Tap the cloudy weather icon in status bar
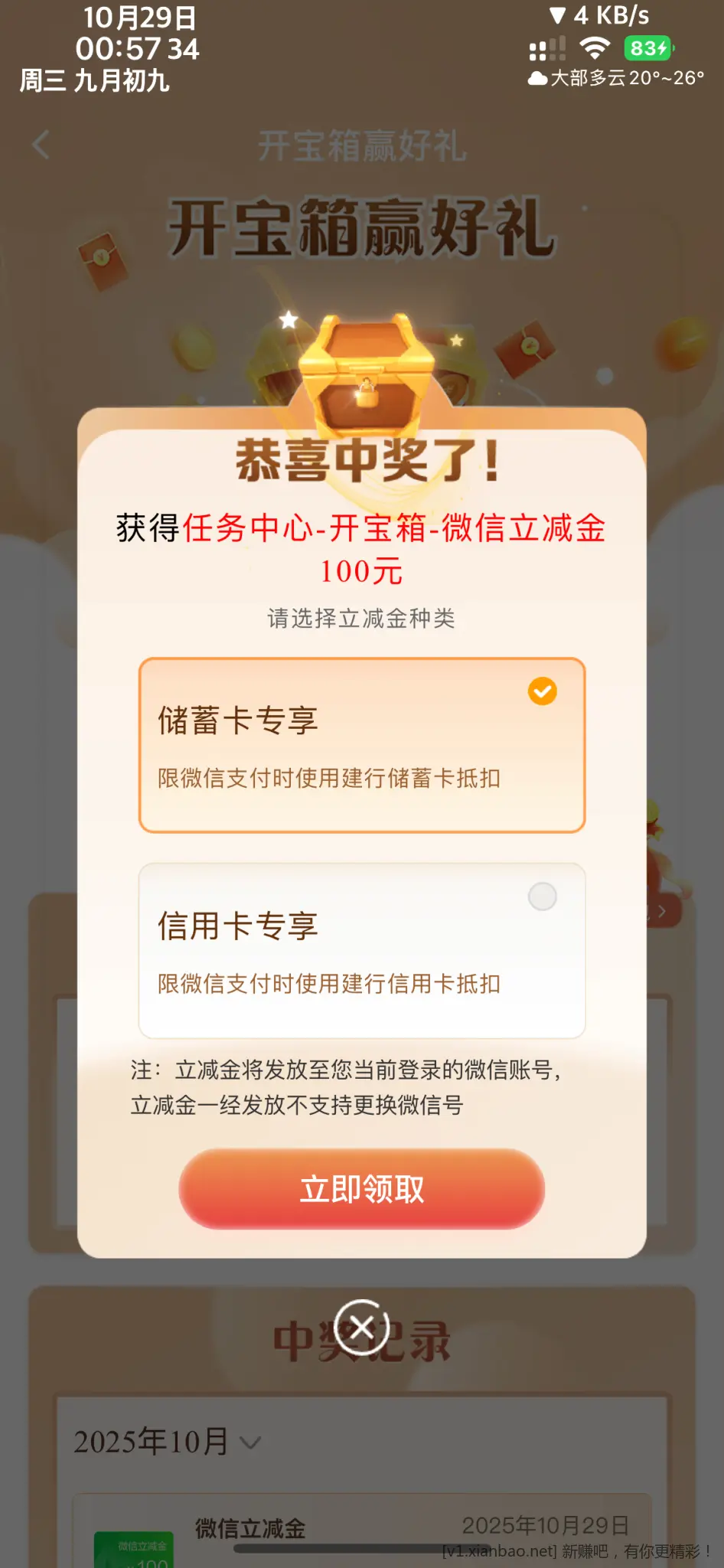724x1568 pixels. click(539, 77)
